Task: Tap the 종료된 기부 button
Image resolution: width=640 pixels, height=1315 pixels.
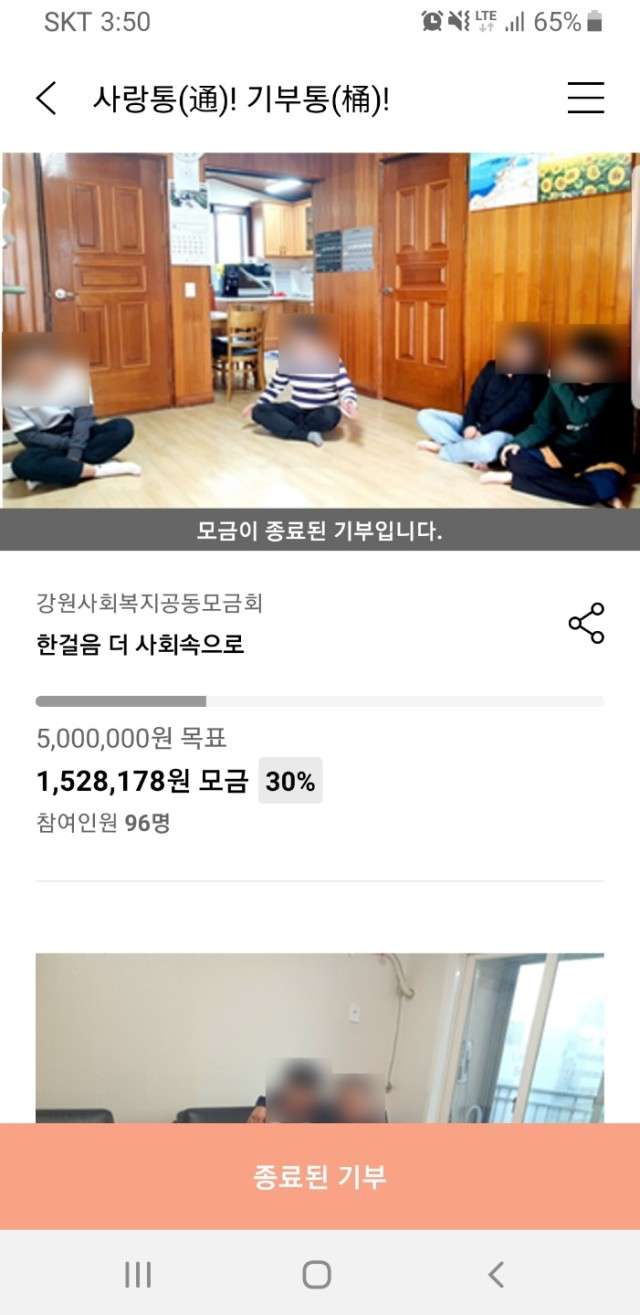Action: coord(320,1176)
